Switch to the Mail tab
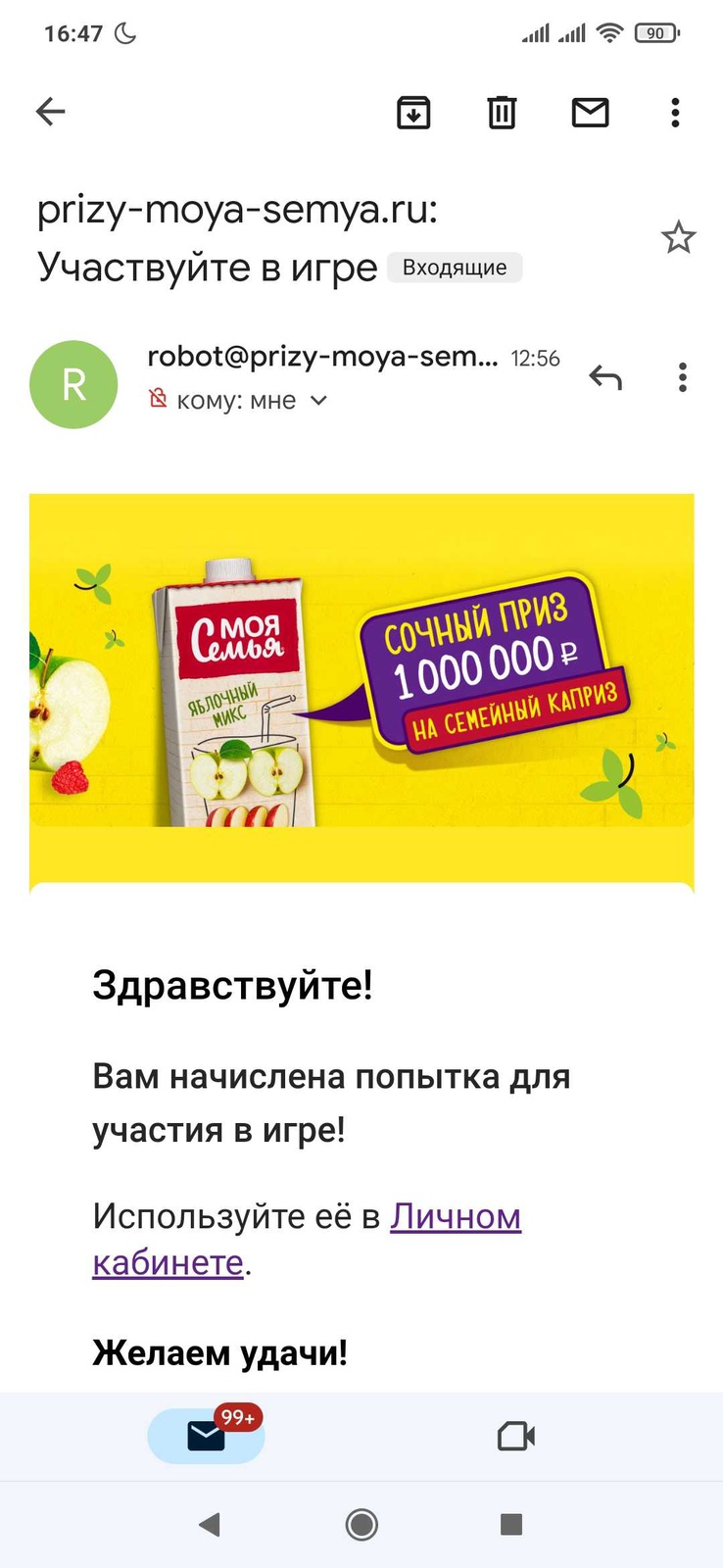723x1568 pixels. coord(206,1436)
